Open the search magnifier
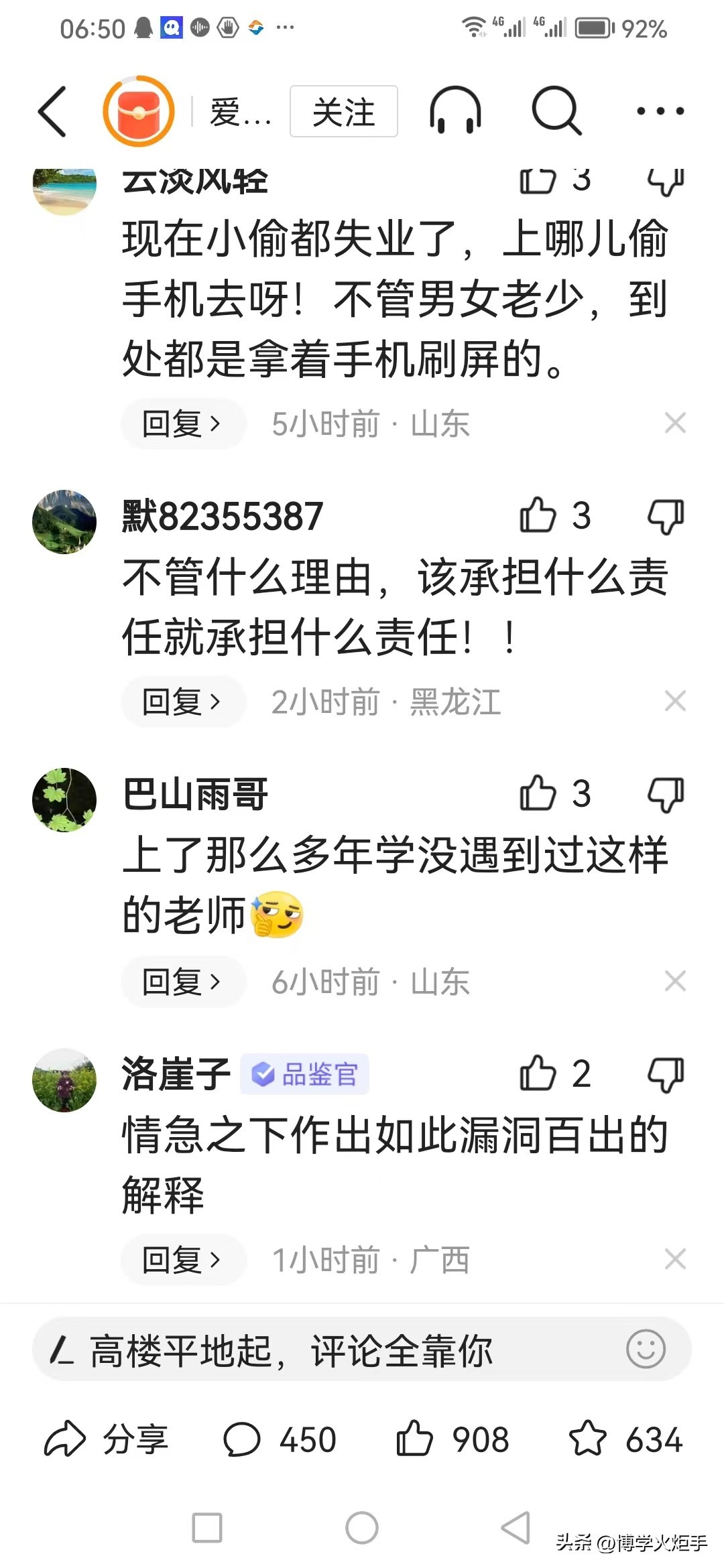Viewport: 724px width, 1568px height. [556, 111]
